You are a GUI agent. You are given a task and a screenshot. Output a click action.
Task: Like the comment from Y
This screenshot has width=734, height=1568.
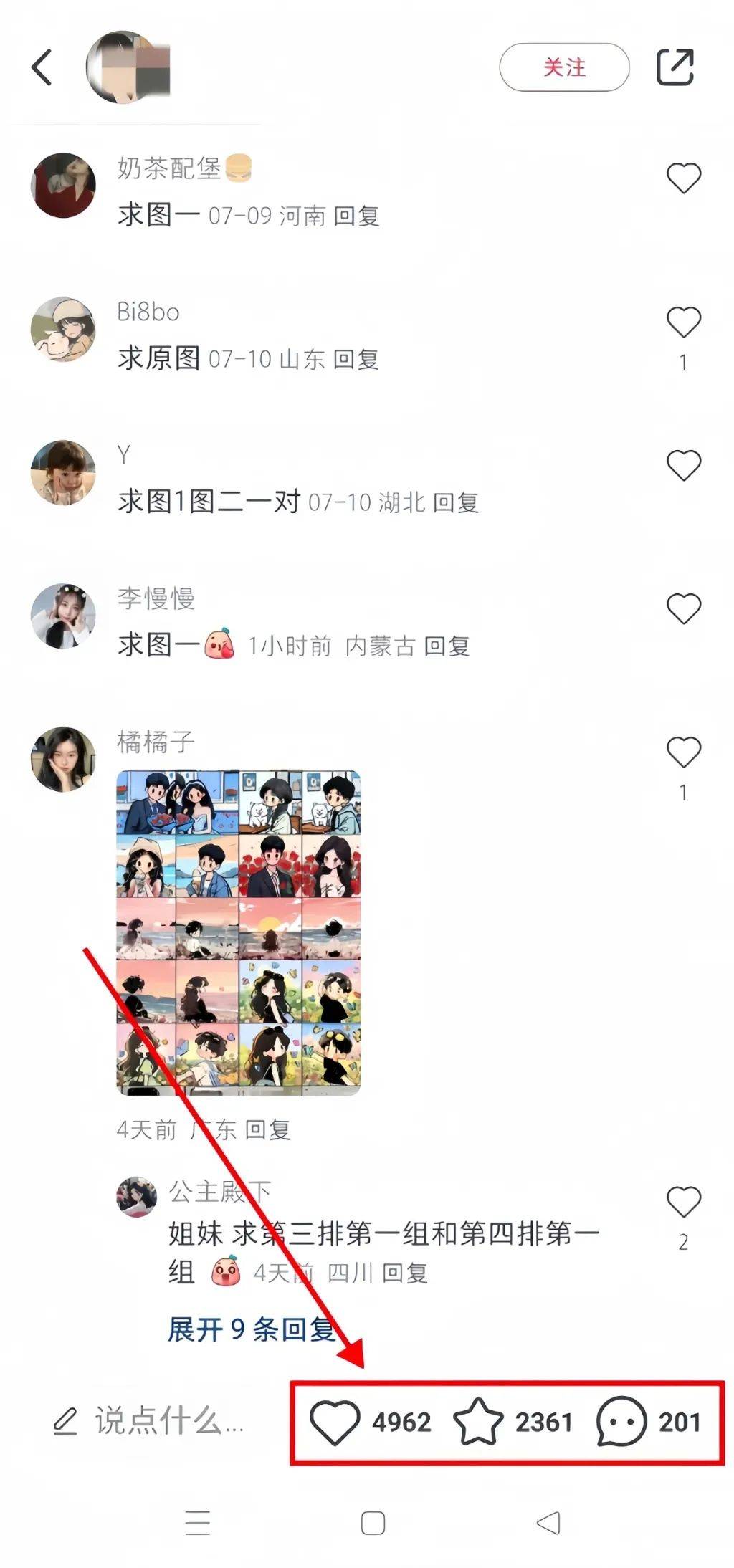683,466
